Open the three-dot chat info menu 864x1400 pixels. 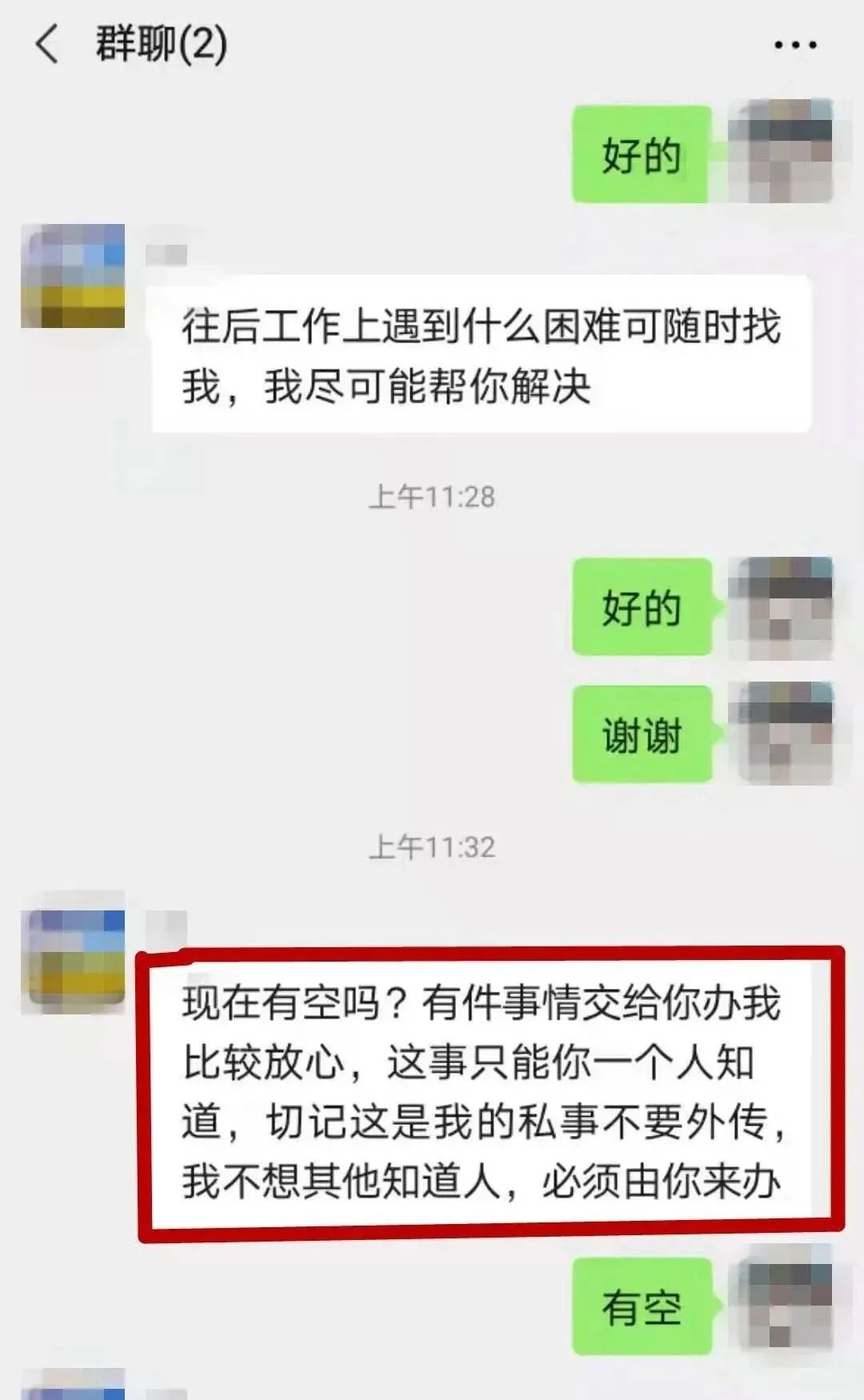(794, 46)
